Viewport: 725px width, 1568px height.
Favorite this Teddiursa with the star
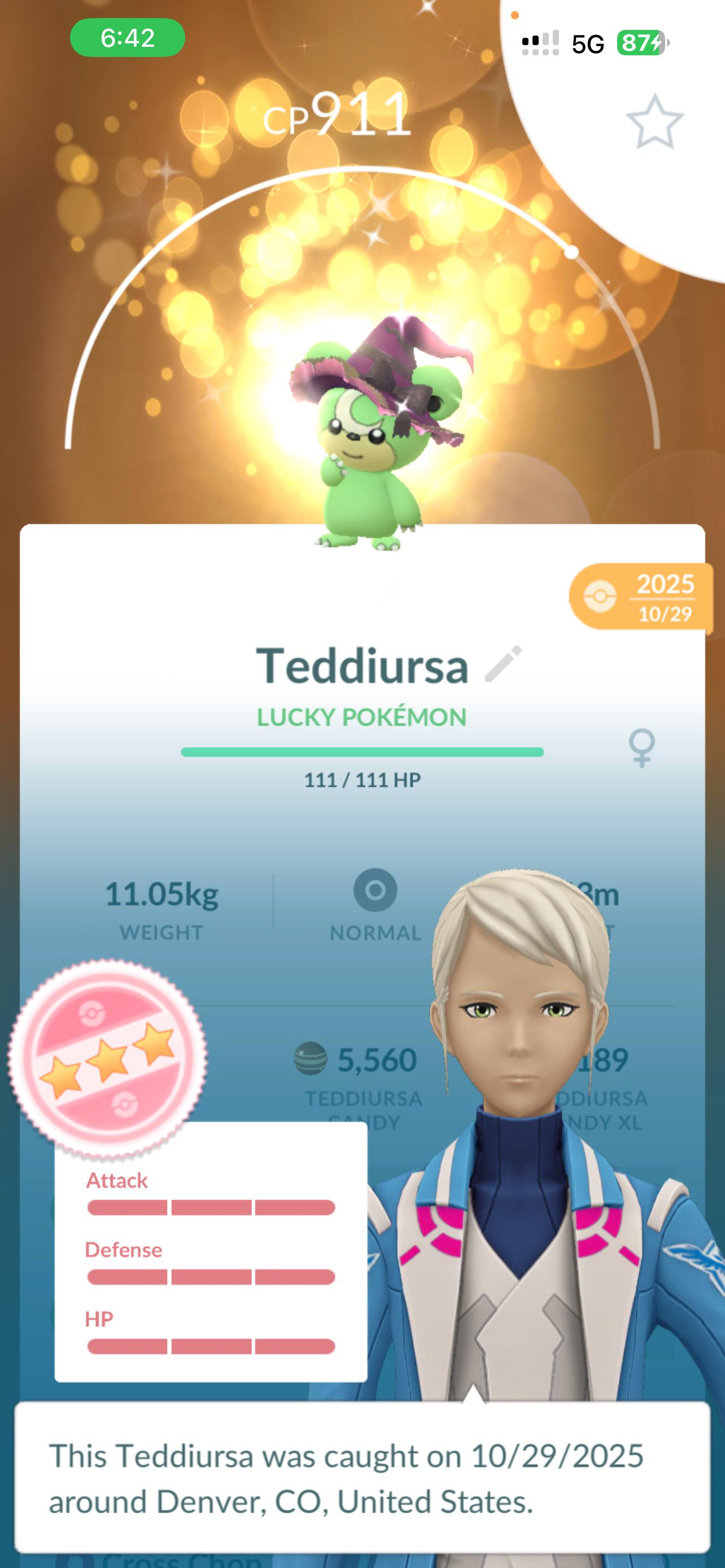[x=655, y=122]
